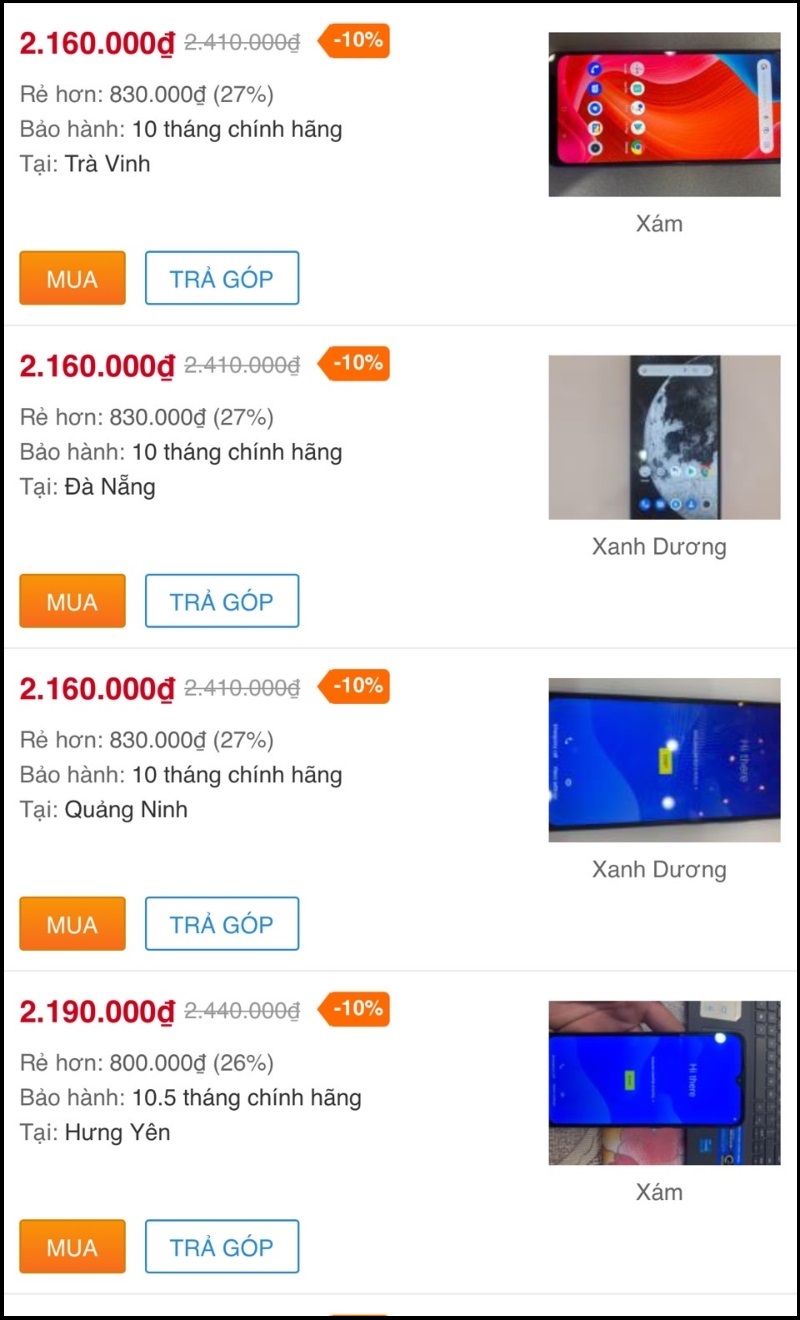The image size is (800, 1320).
Task: Open the 2.190.000đ priced listing
Action: click(x=96, y=1012)
